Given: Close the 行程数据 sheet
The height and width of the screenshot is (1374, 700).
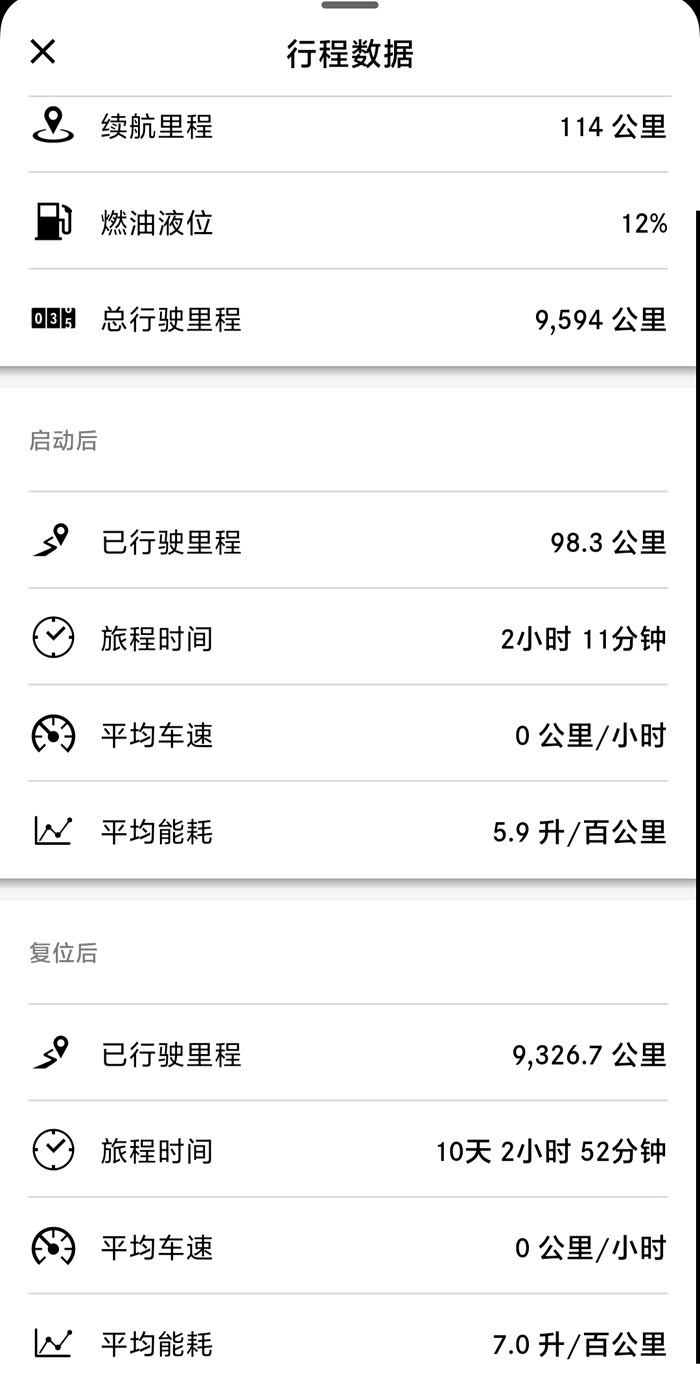Looking at the screenshot, I should [x=42, y=52].
